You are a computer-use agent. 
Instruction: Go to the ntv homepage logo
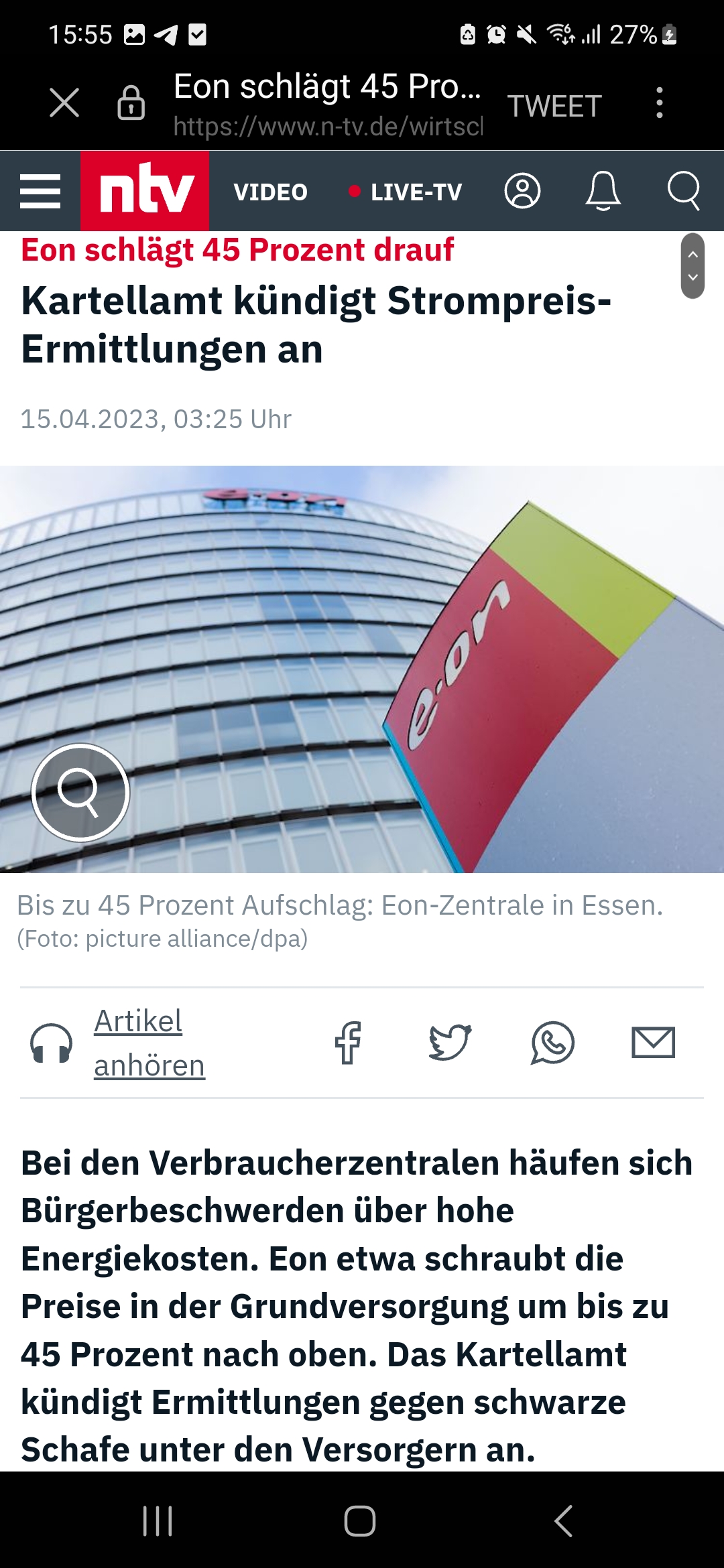pos(145,192)
